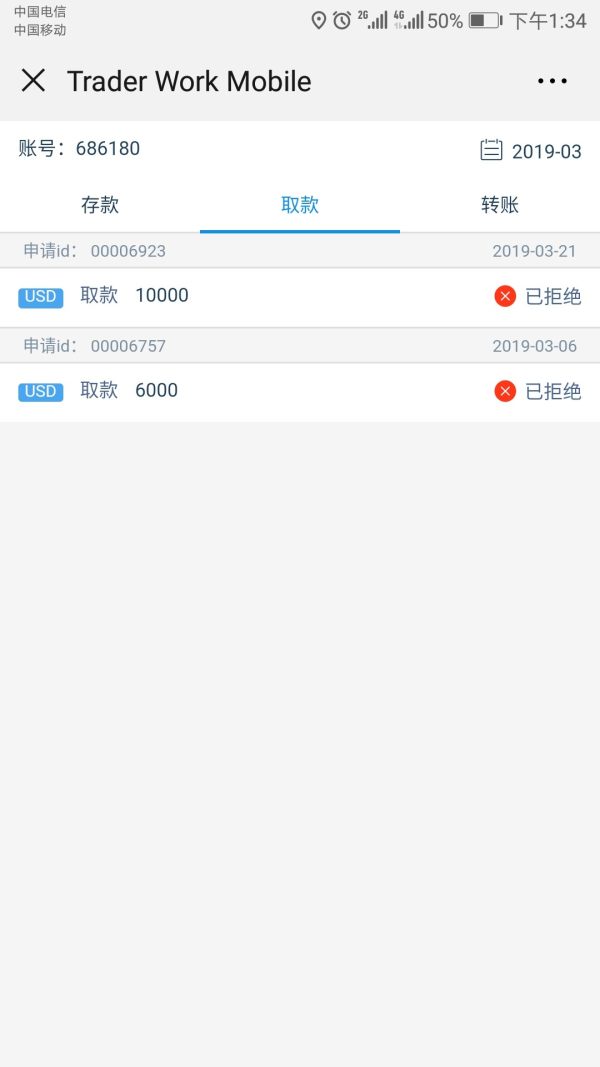Open the 6000 USD withdrawal record
The height and width of the screenshot is (1067, 600).
coord(300,391)
